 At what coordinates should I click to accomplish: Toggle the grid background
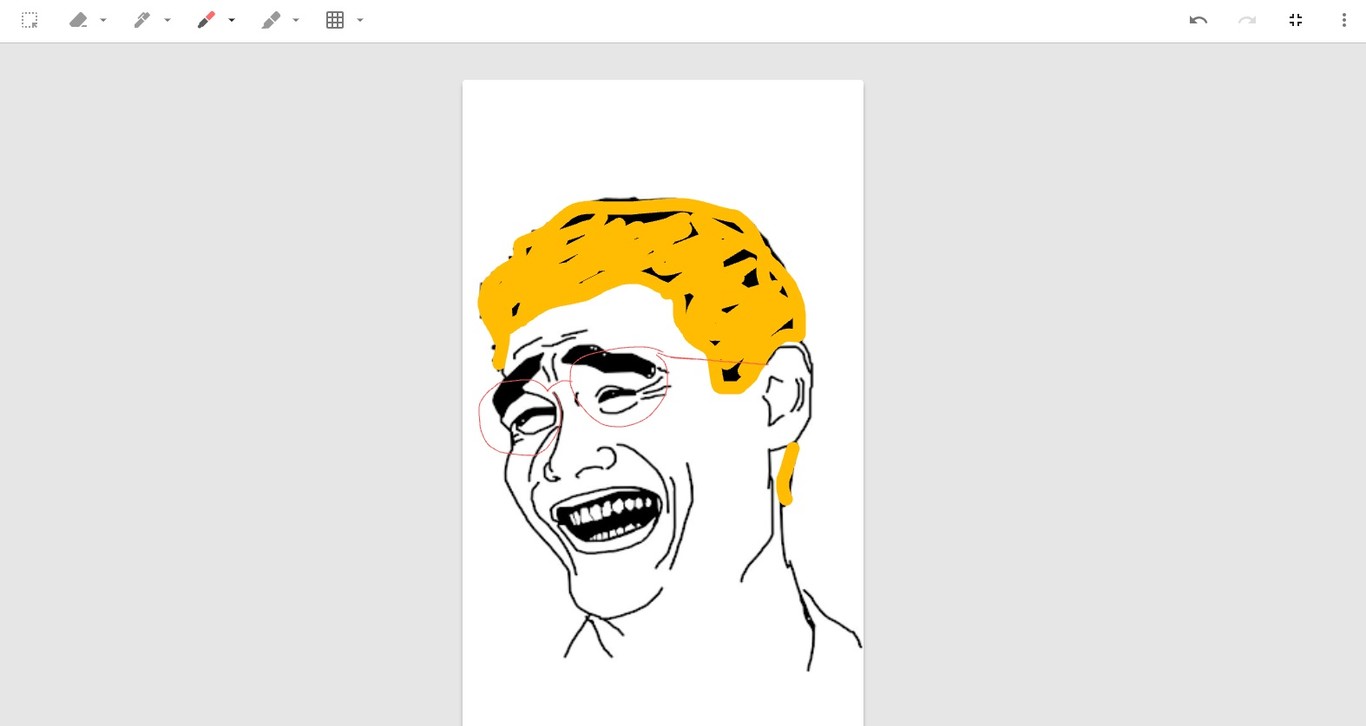335,20
